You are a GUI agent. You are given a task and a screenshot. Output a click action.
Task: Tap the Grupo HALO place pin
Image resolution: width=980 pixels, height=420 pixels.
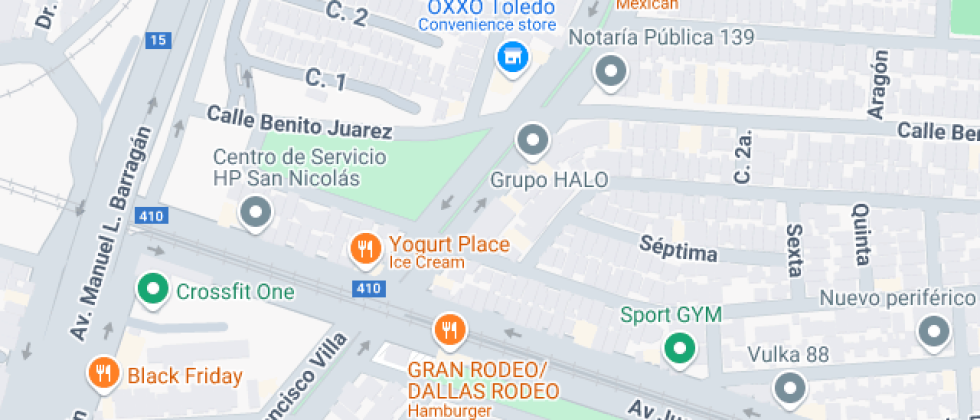pyautogui.click(x=532, y=140)
